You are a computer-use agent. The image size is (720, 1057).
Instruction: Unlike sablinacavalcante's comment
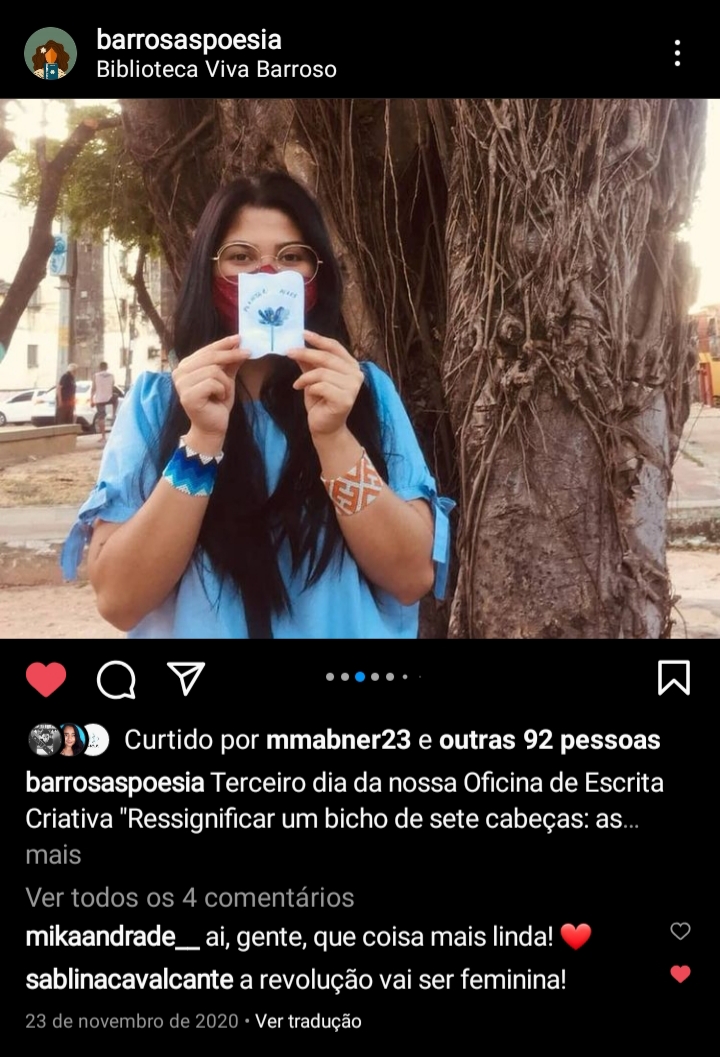(680, 973)
